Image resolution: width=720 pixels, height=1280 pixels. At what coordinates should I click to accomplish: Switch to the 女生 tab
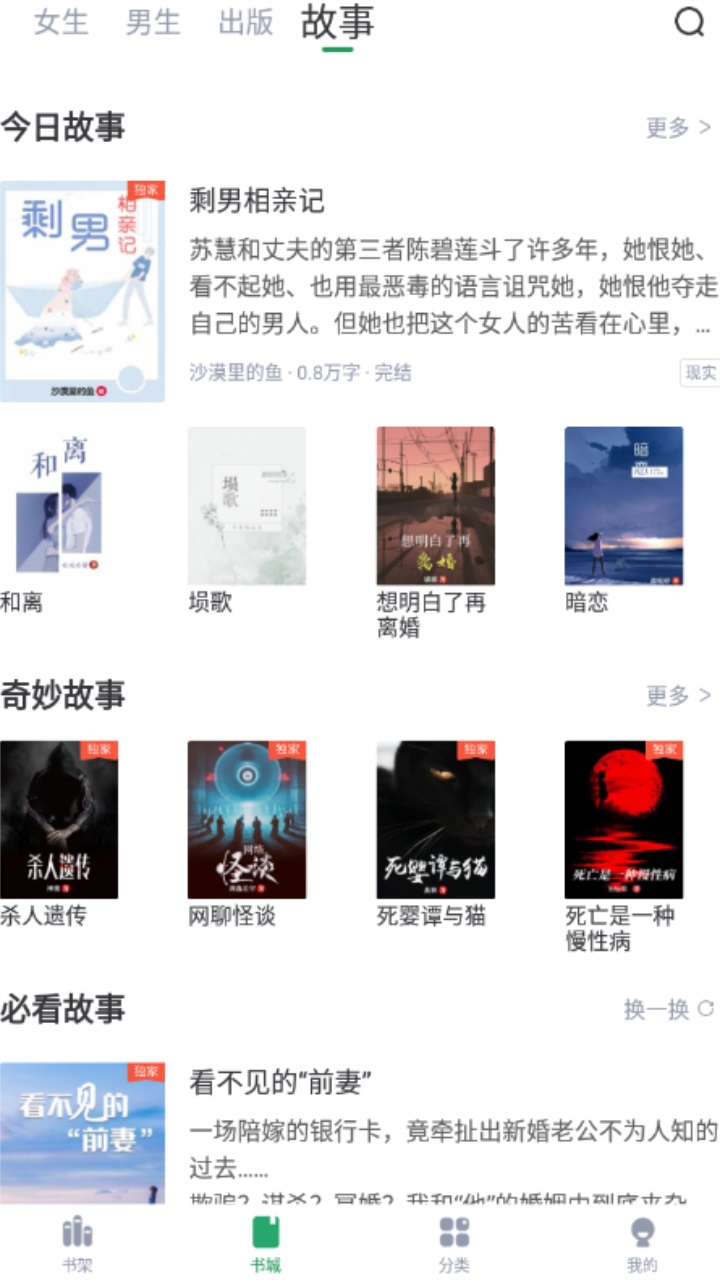point(62,23)
